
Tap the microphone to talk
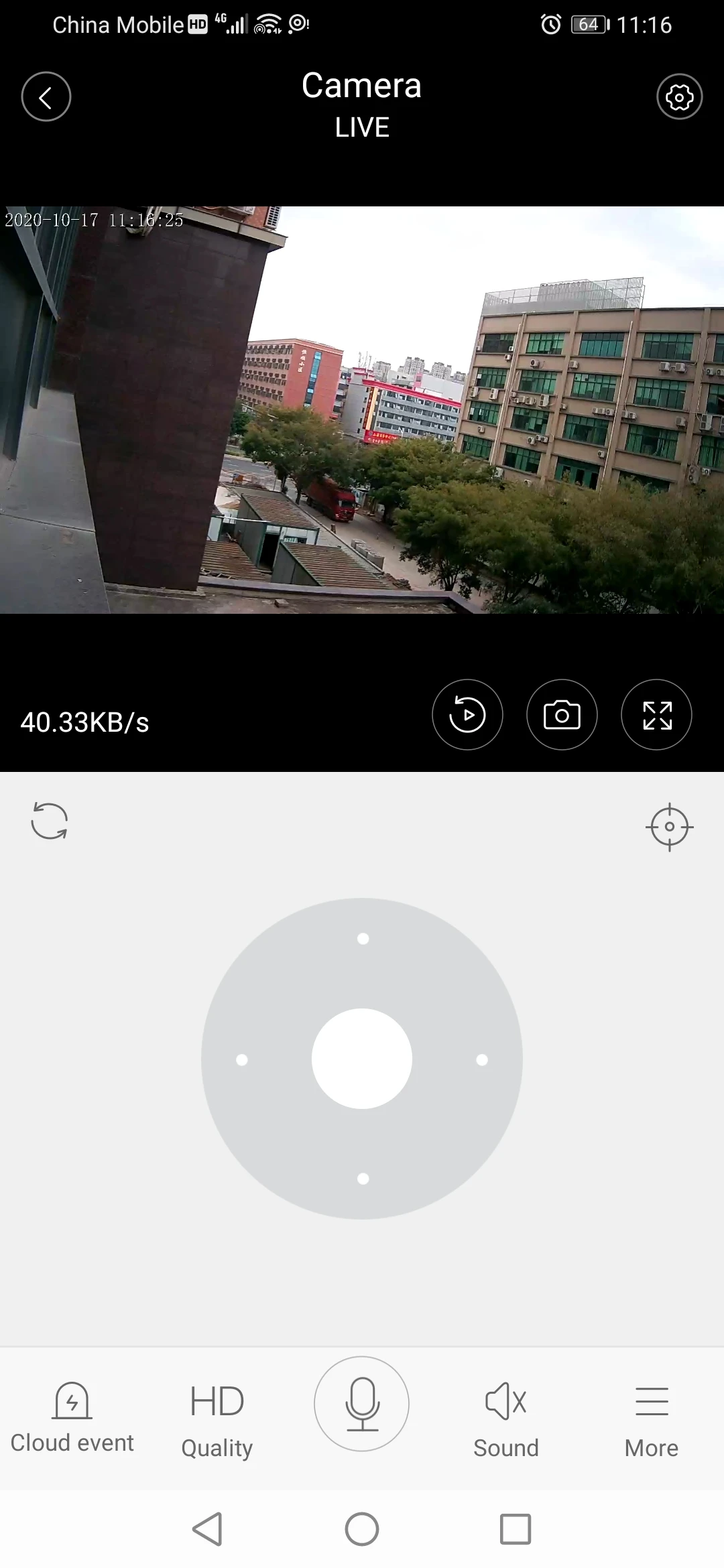362,1404
